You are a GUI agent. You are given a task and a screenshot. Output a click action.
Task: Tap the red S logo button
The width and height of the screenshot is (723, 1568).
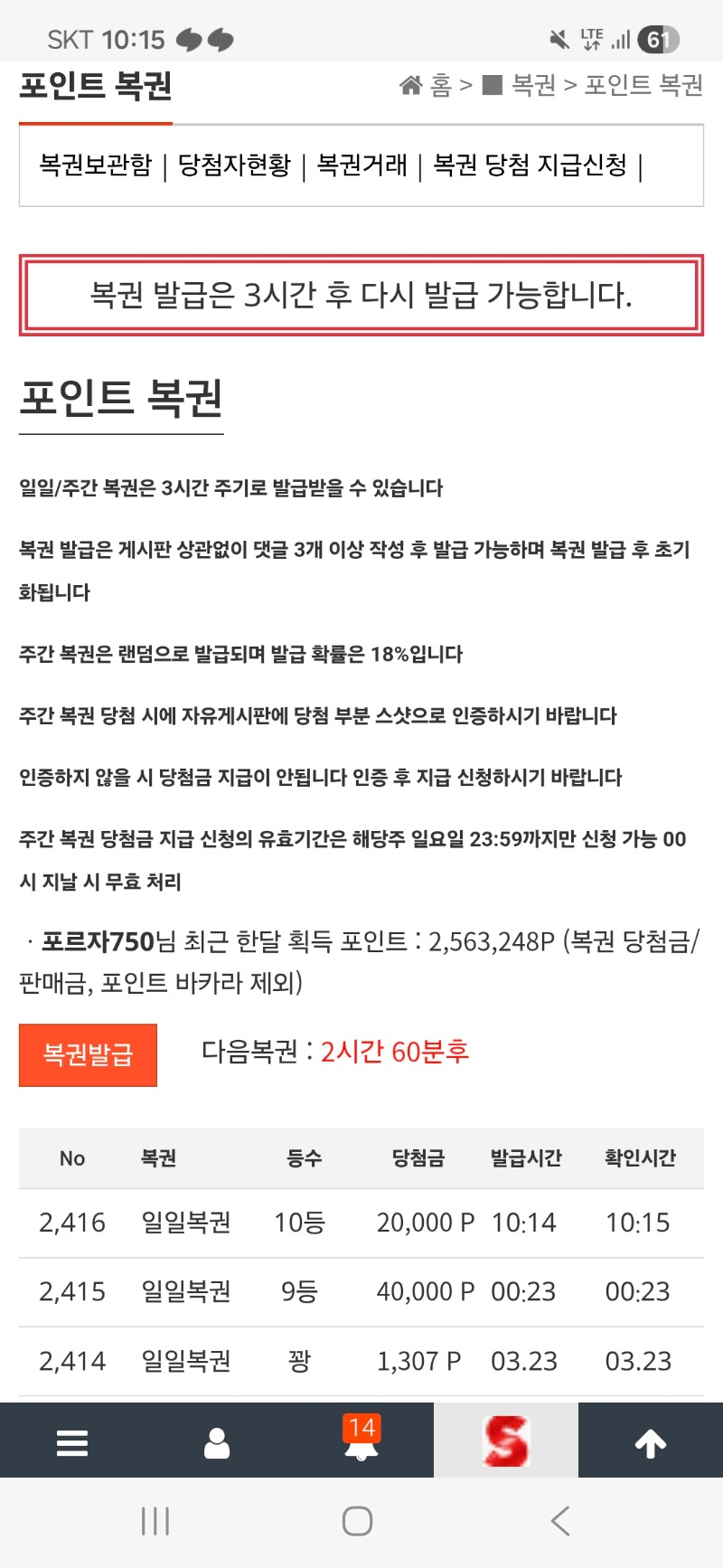coord(506,1441)
